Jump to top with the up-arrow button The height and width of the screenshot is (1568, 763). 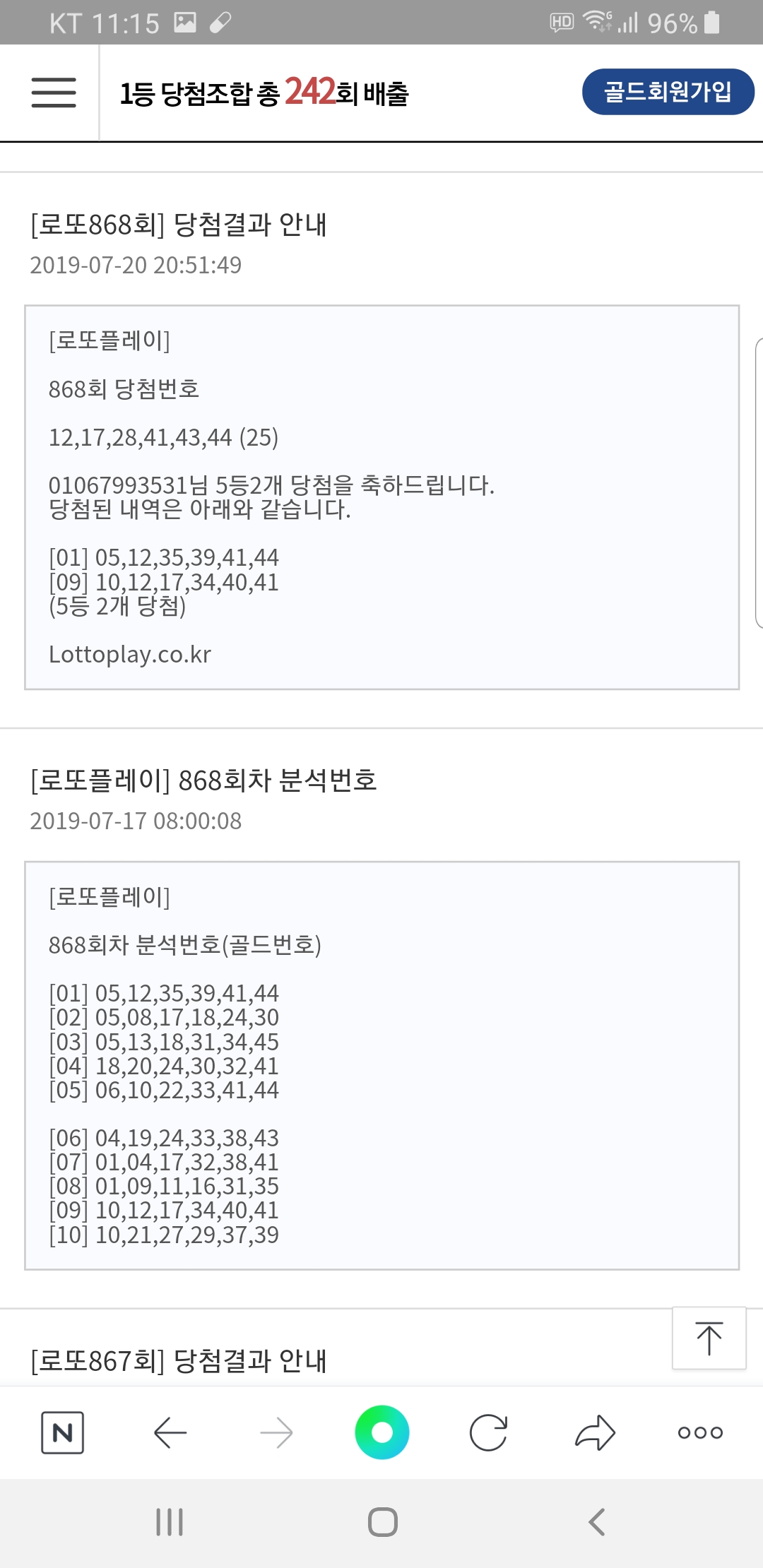[x=709, y=1338]
